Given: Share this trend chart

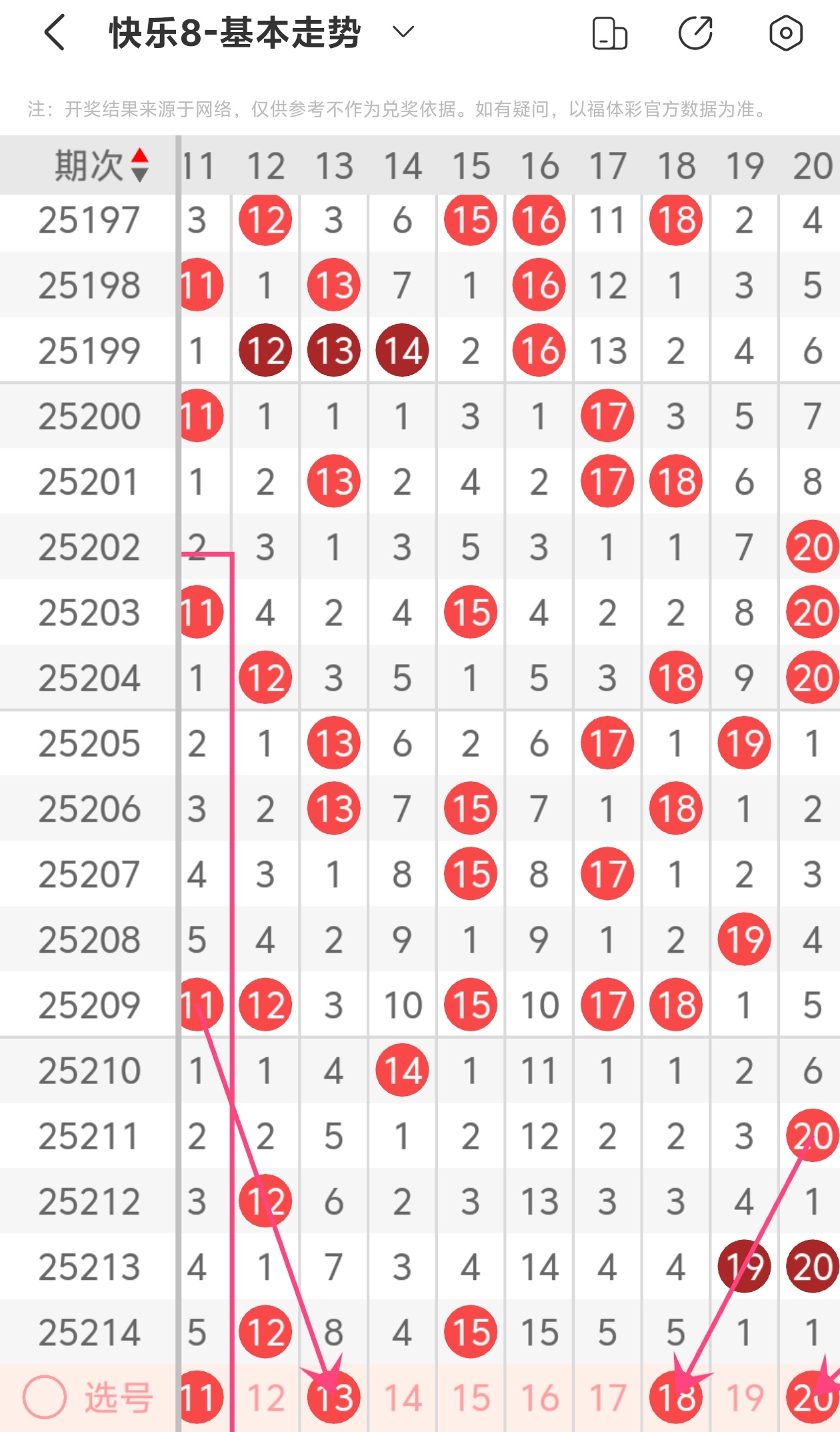Looking at the screenshot, I should (x=695, y=33).
